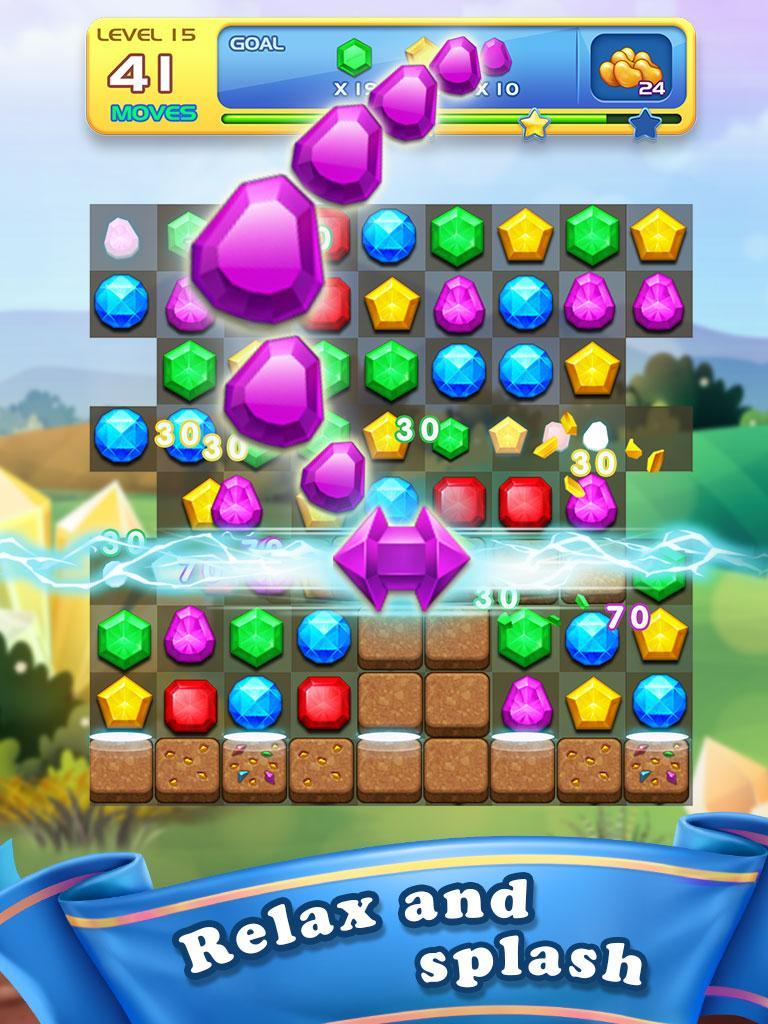Image resolution: width=768 pixels, height=1024 pixels.
Task: Select a sprinkled brownie block at the bottom
Action: (254, 770)
